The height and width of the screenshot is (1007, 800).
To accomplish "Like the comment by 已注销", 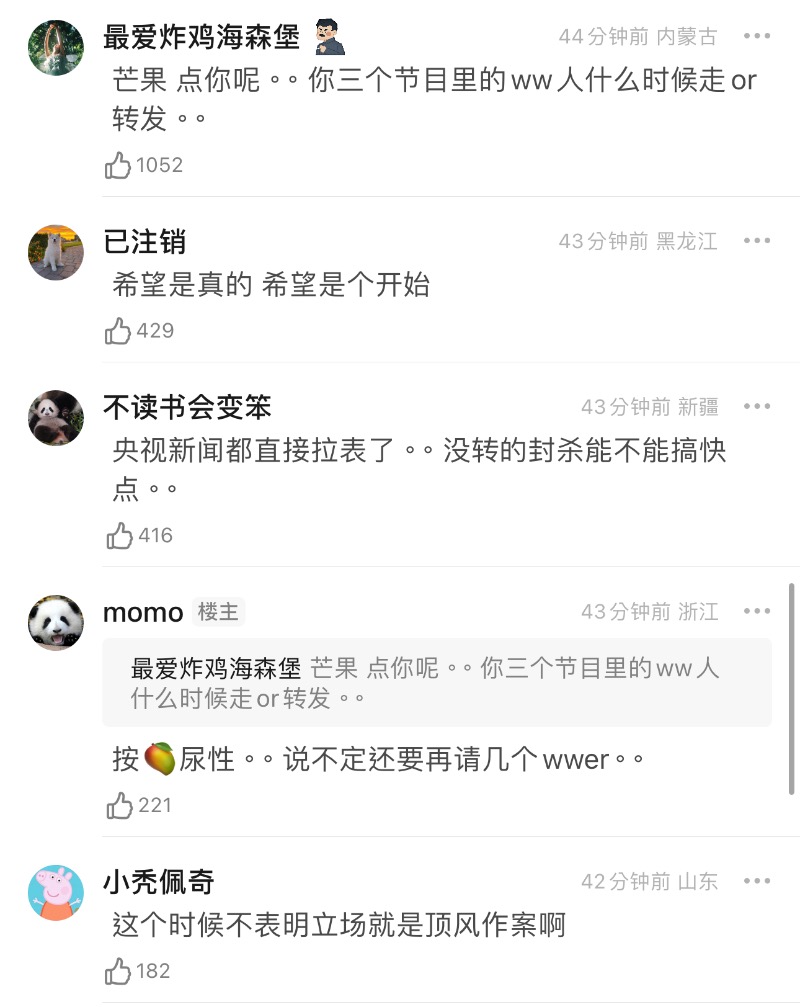I will click(x=119, y=331).
